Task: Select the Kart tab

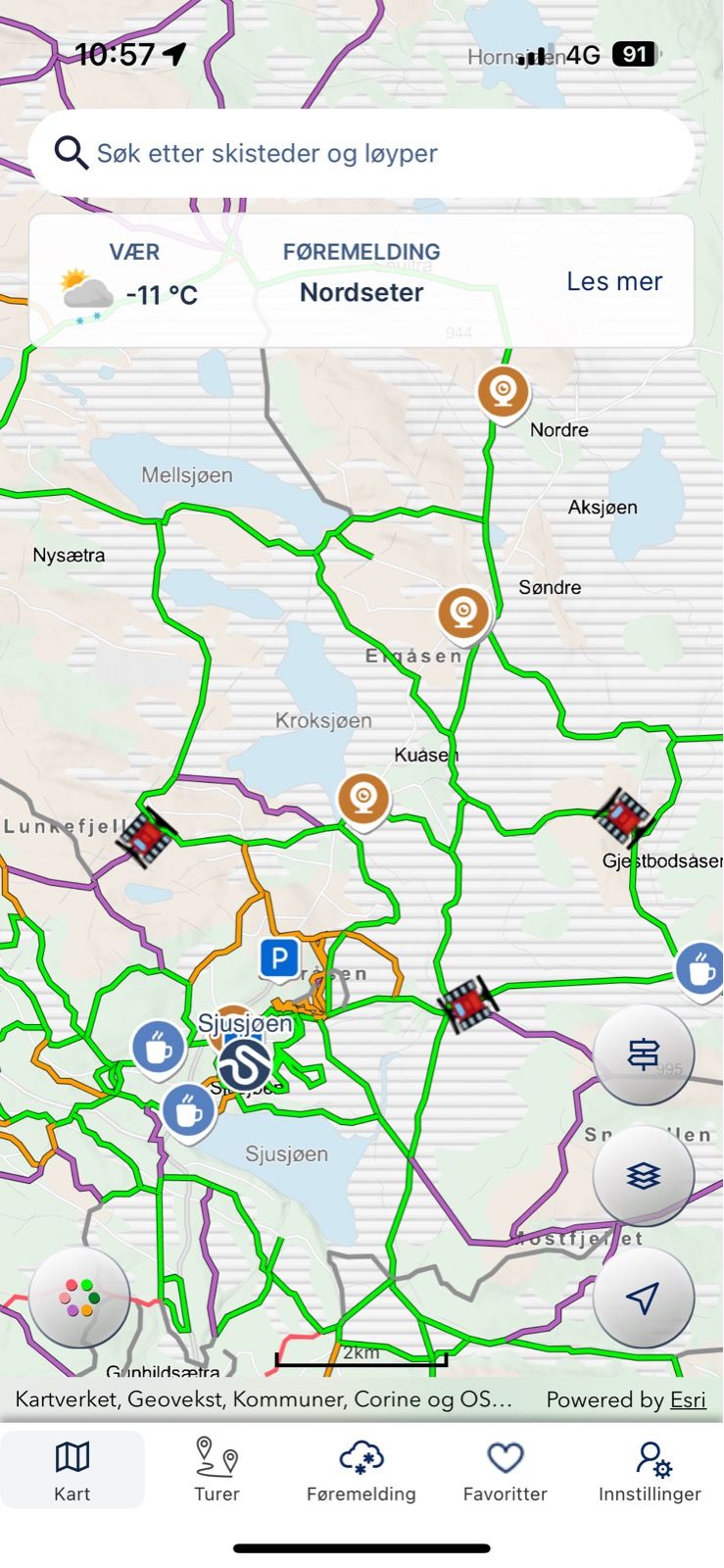Action: pos(72,1470)
